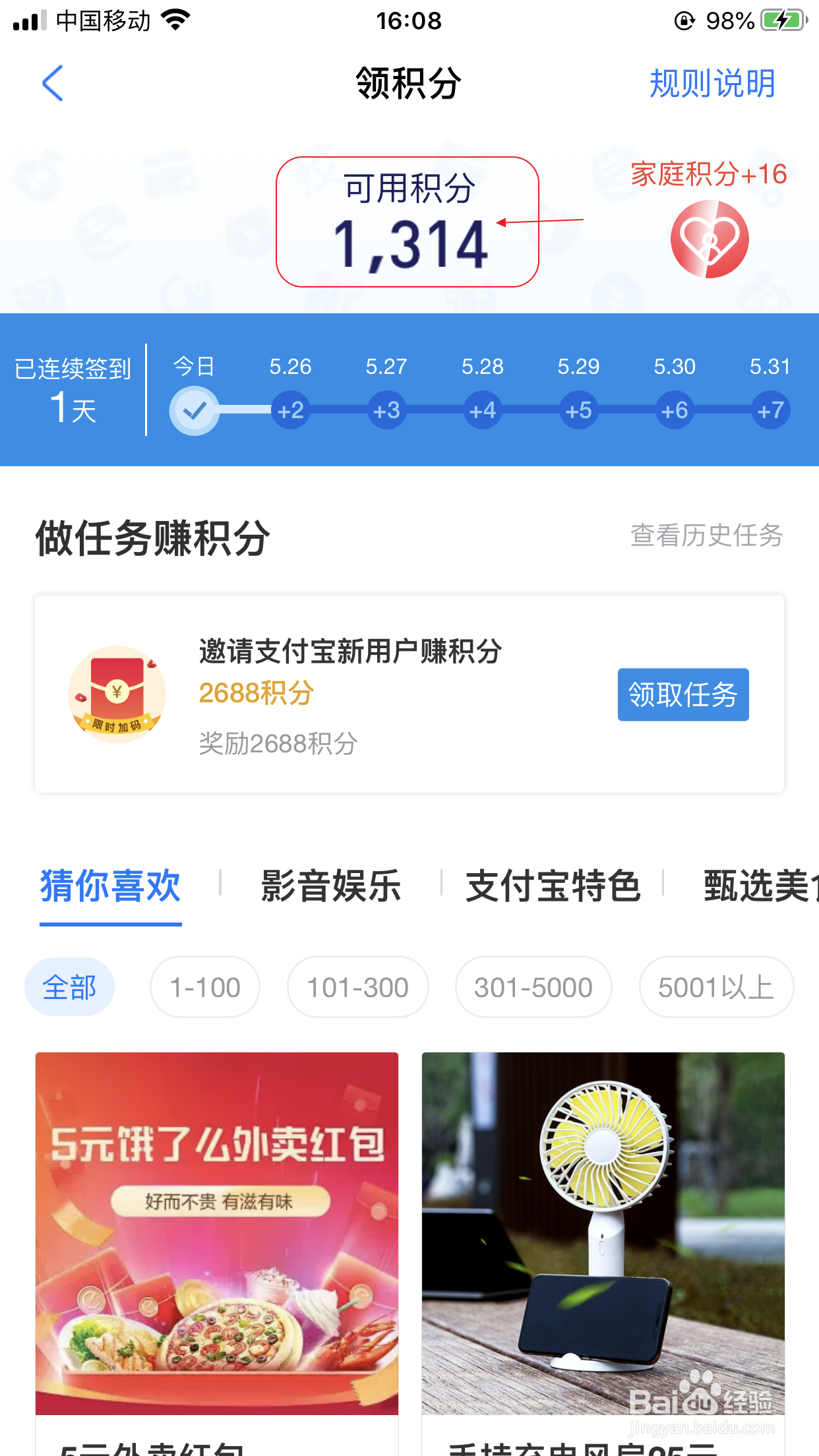Open 5元饿了么外卖红包 product card
This screenshot has height=1456, width=819.
pyautogui.click(x=217, y=1253)
